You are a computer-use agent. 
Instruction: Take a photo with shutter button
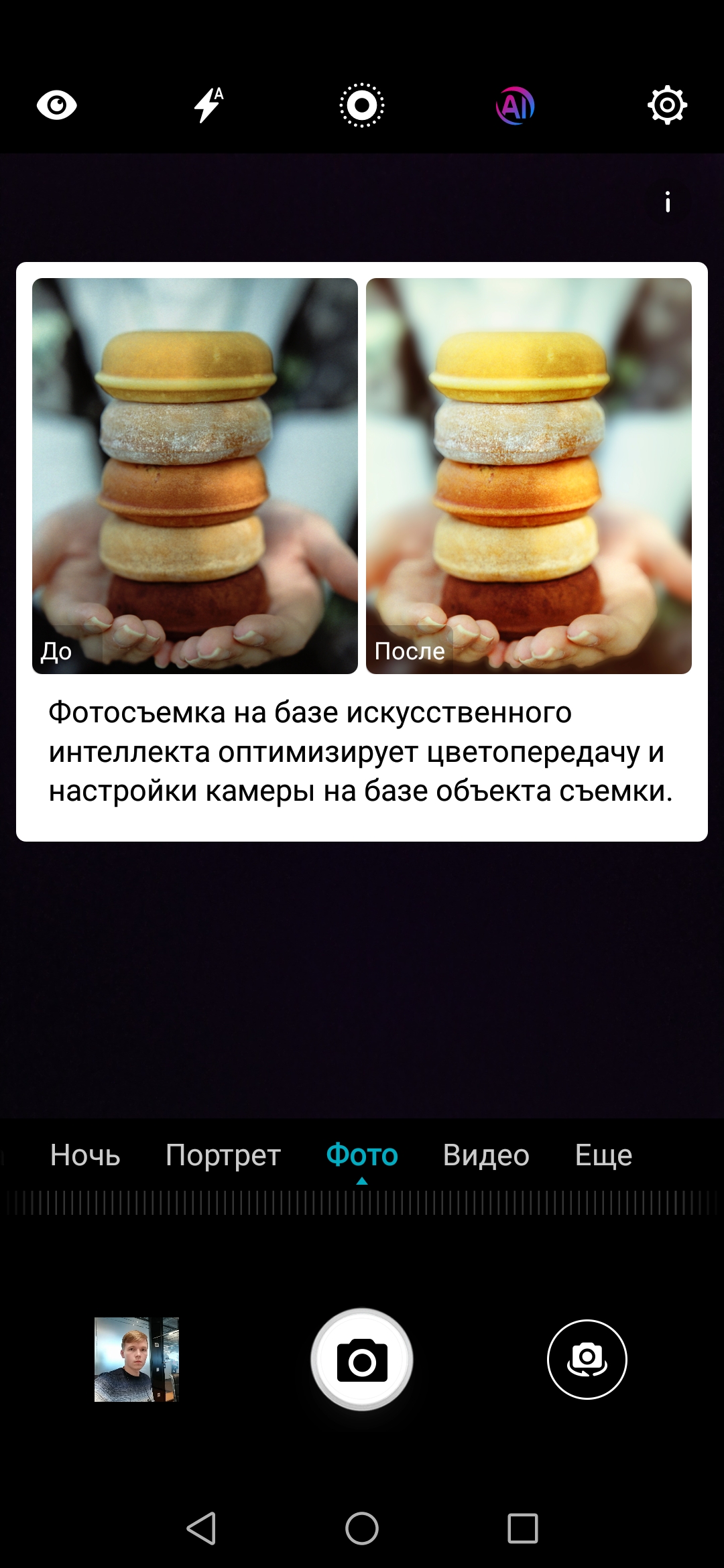pyautogui.click(x=362, y=1360)
